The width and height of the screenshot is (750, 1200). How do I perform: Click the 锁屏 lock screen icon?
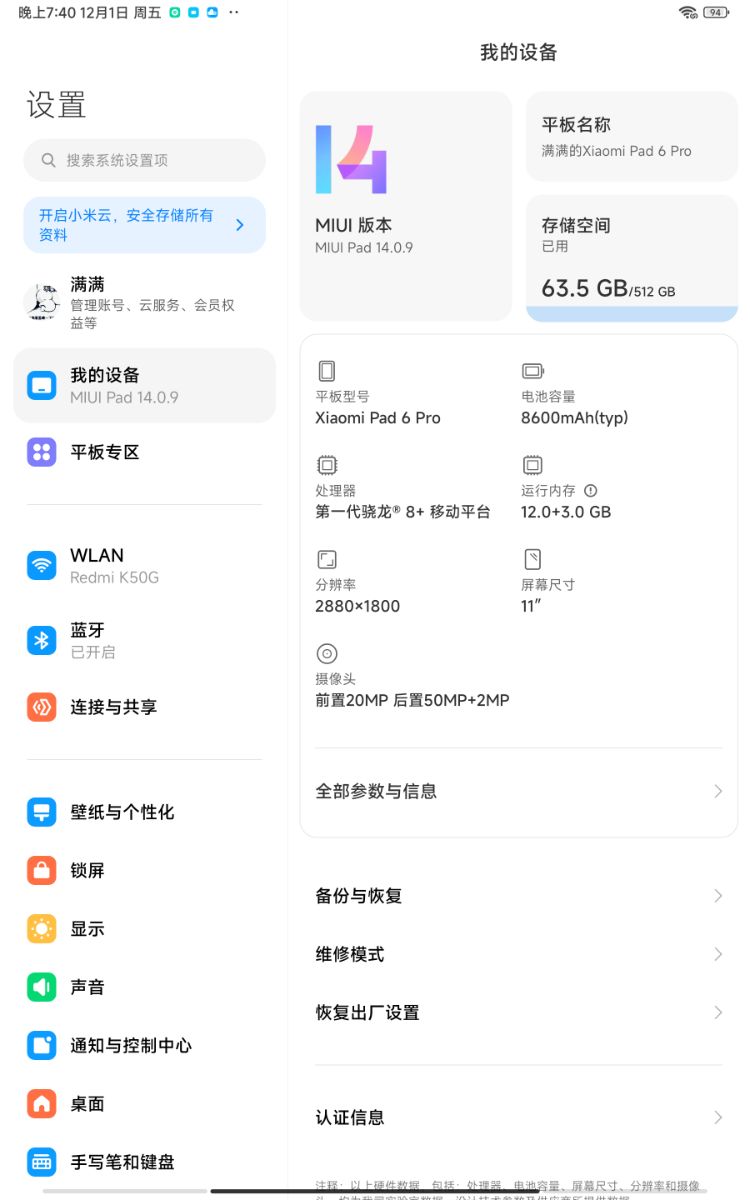pos(41,870)
